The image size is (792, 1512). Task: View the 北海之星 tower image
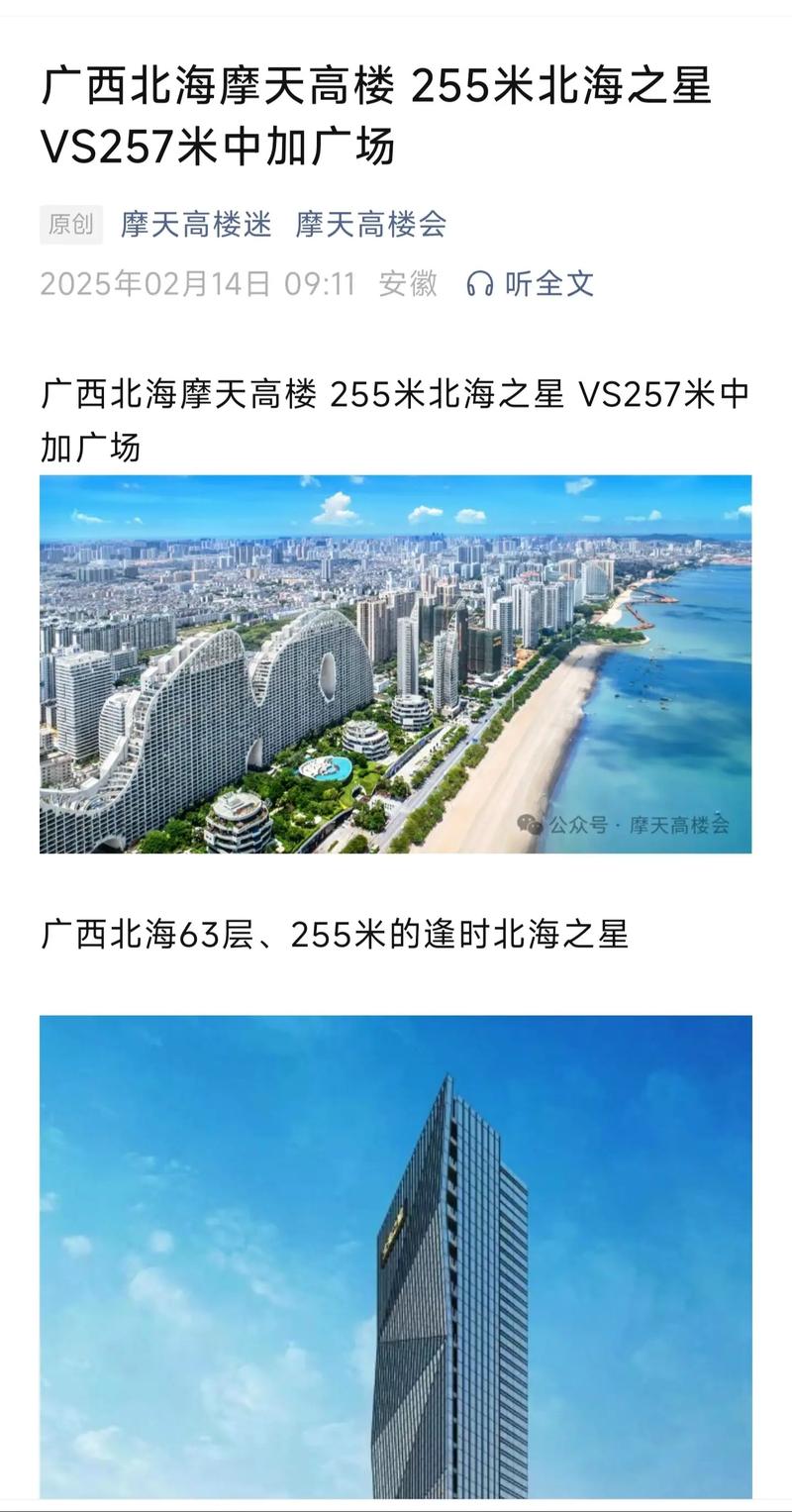(395, 1256)
